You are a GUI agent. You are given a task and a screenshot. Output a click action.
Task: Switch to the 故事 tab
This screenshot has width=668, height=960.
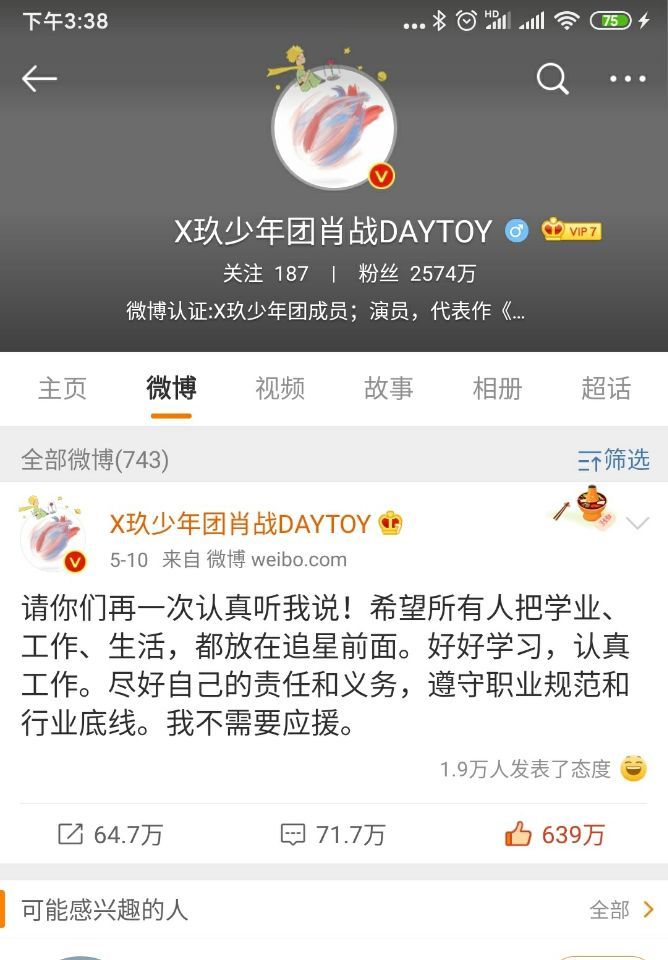tap(389, 388)
